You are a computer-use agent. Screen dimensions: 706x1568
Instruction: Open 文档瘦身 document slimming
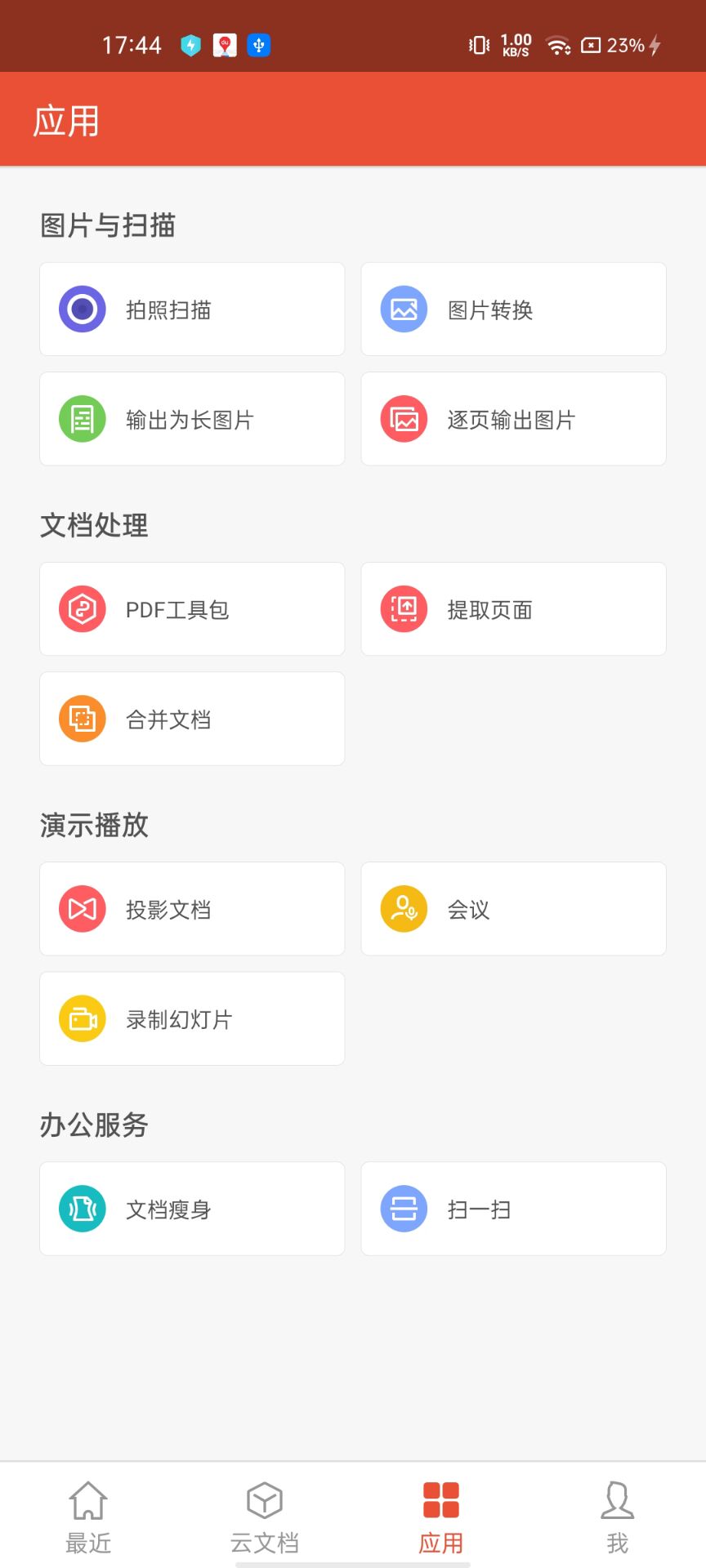point(192,1209)
